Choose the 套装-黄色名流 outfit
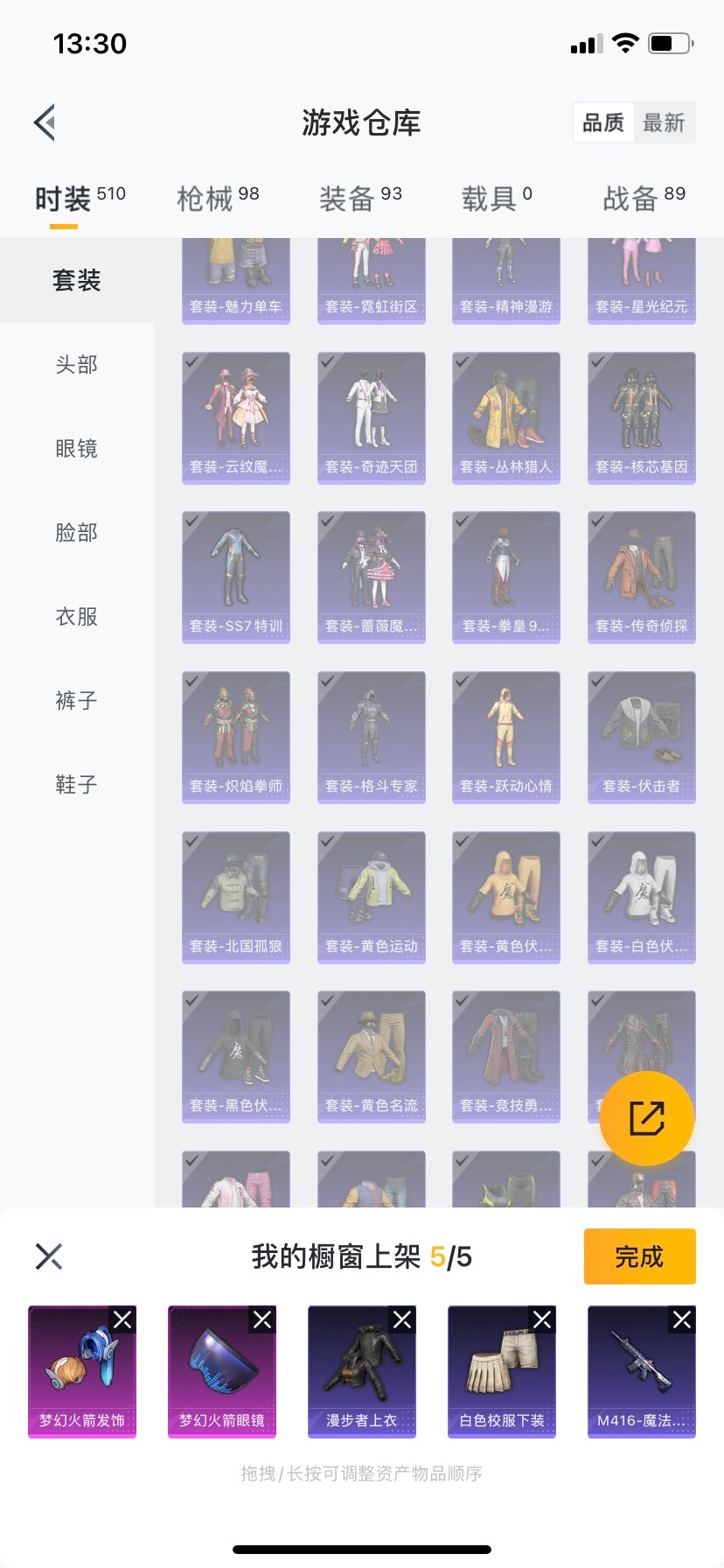Screen dimensions: 724x1568 (371, 1056)
